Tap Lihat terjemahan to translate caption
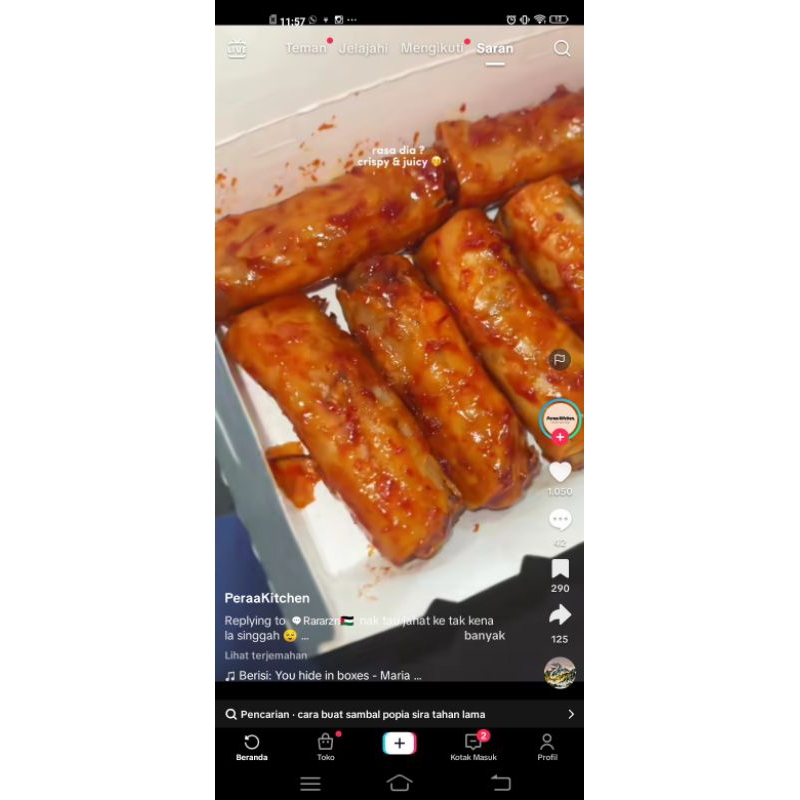Screen dimensions: 800x800 pos(266,656)
